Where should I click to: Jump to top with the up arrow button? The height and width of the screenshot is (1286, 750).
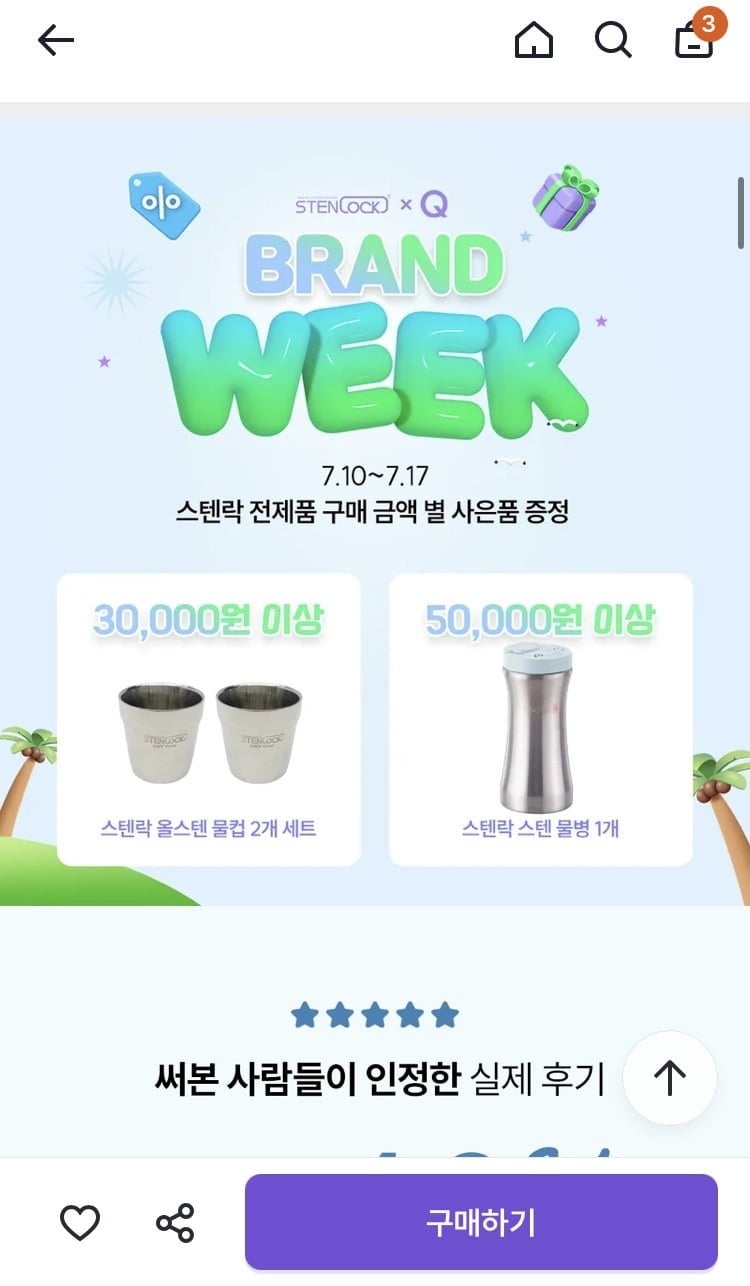point(669,1078)
